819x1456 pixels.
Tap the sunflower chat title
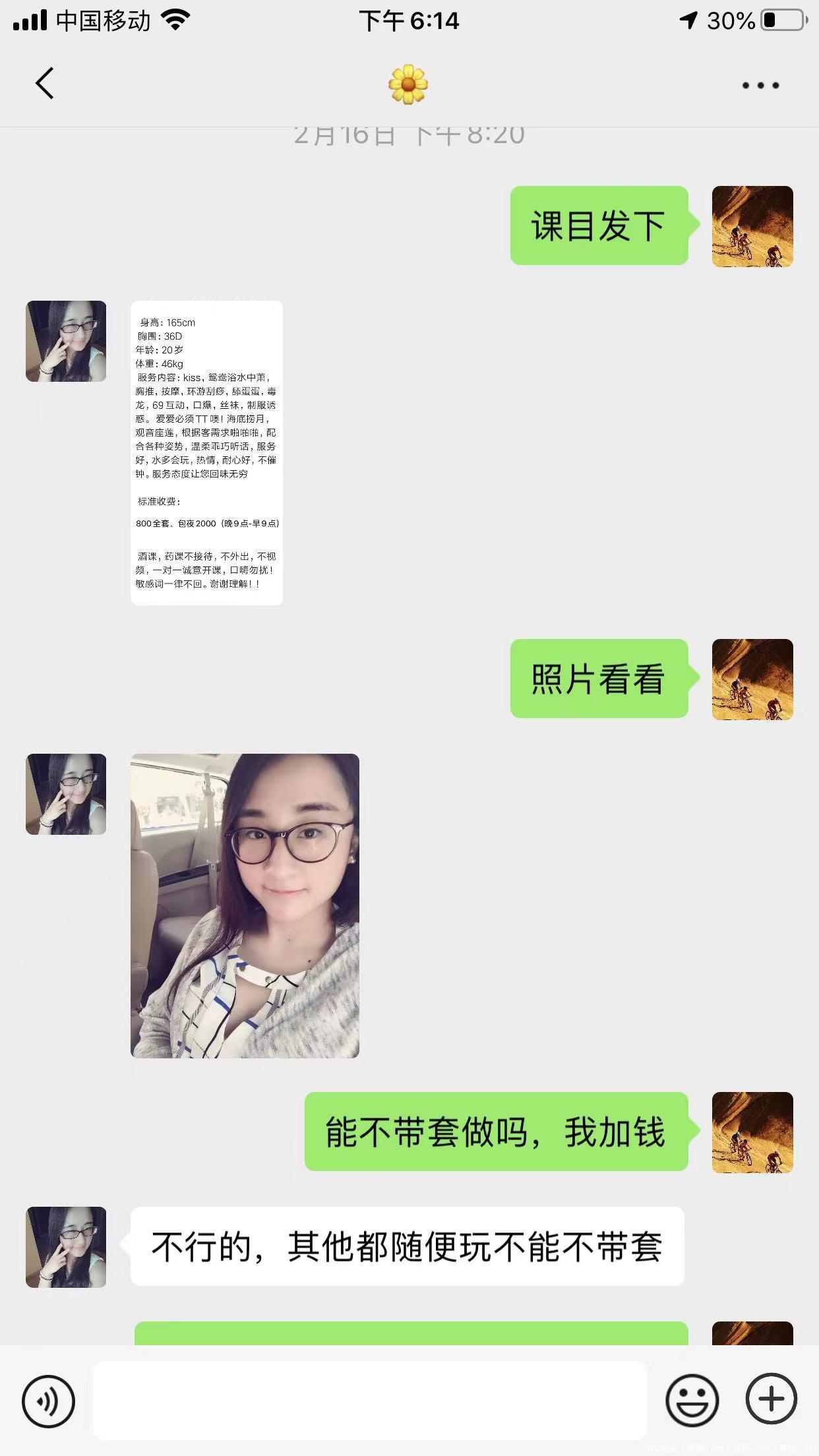point(409,84)
